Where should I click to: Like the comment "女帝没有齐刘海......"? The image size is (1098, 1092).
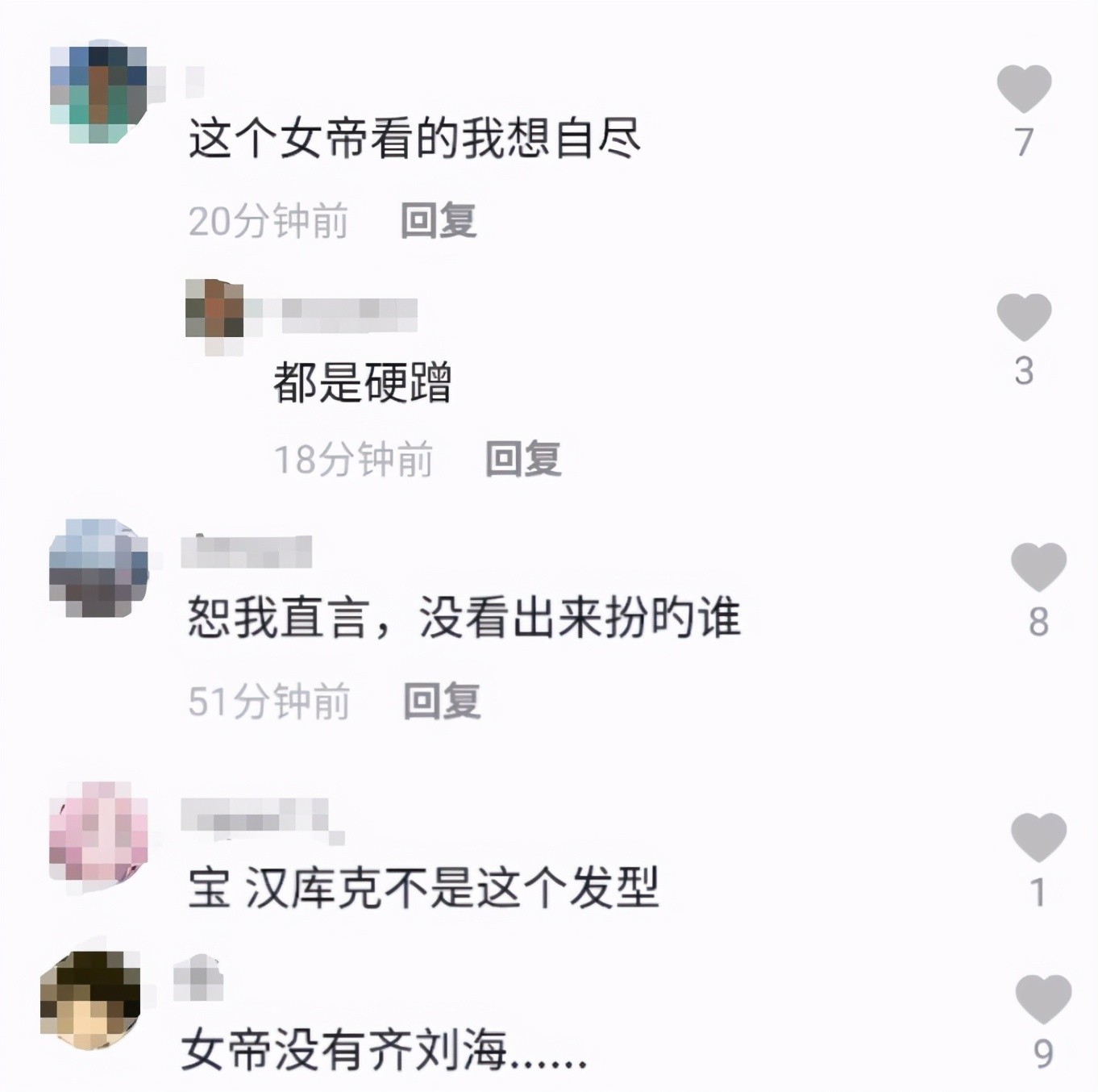click(x=1043, y=998)
